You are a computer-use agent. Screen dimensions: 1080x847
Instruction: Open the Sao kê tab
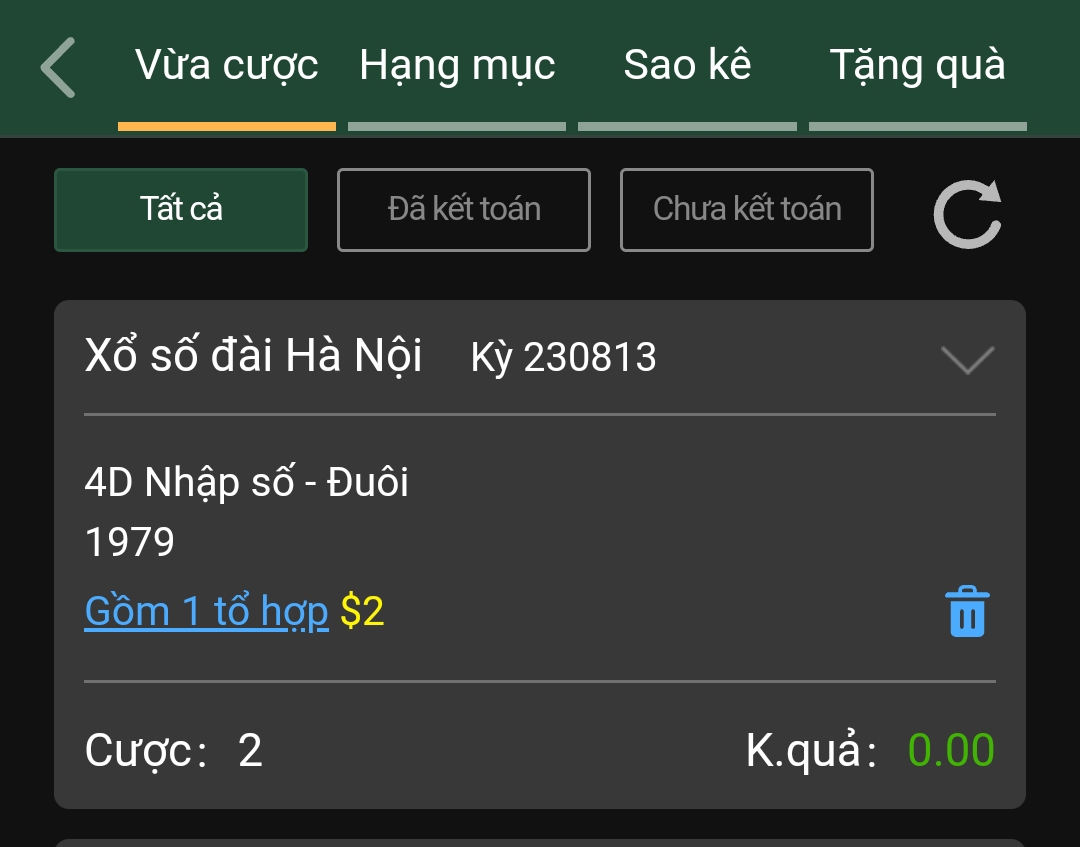[687, 66]
